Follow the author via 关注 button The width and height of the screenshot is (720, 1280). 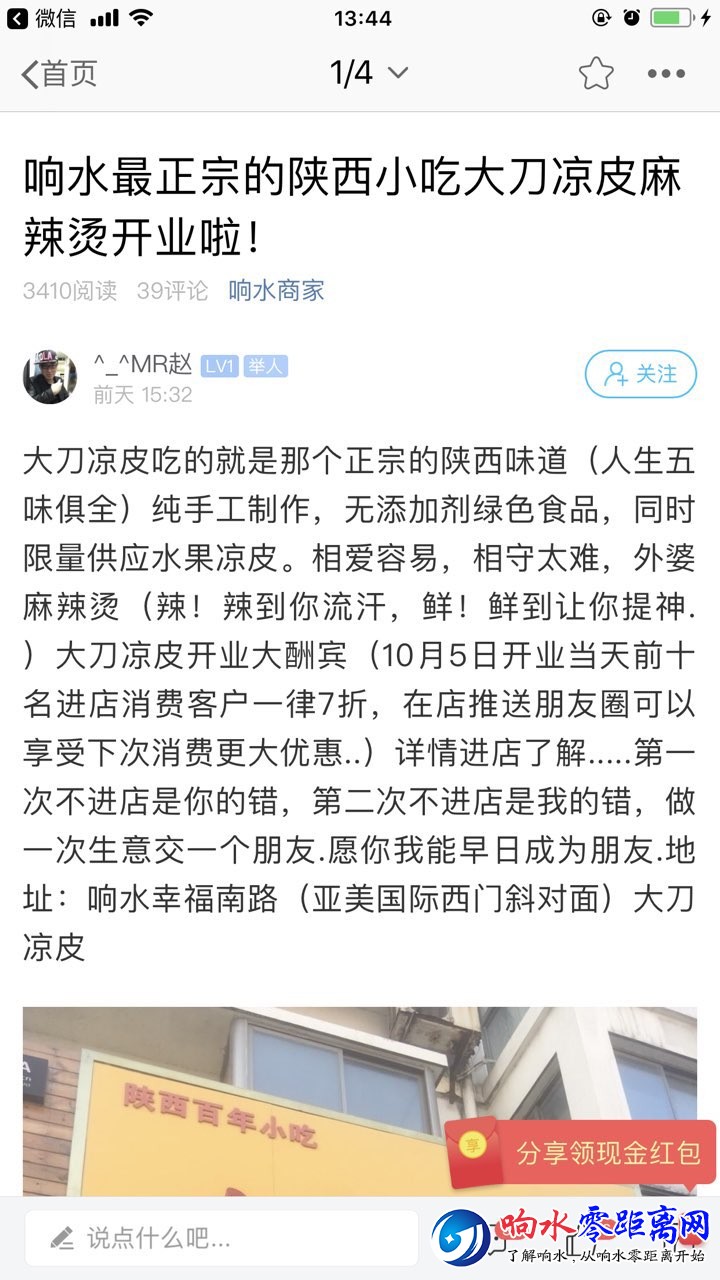(x=640, y=374)
